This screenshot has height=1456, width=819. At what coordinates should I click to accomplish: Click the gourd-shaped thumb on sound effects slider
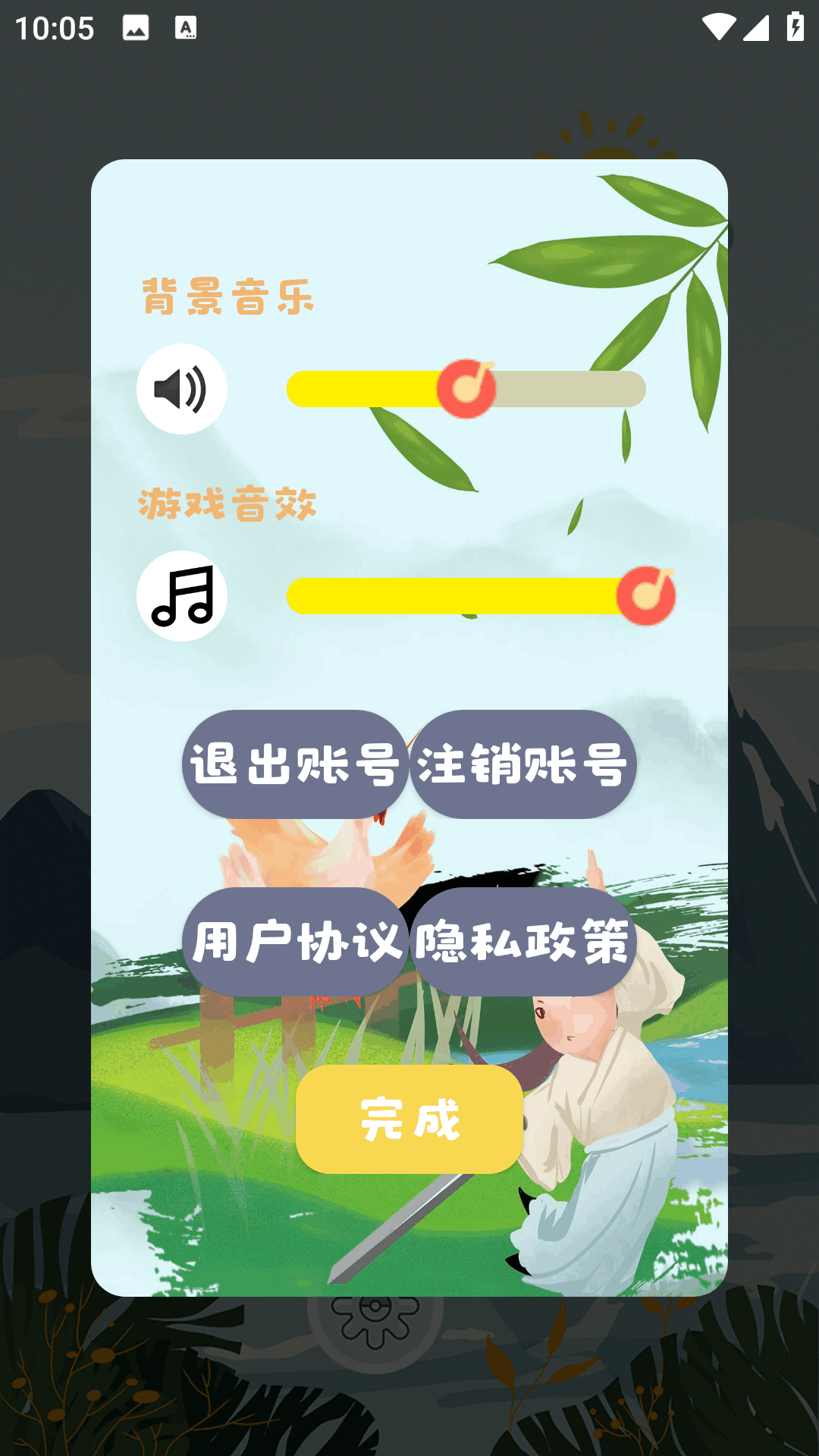[648, 597]
